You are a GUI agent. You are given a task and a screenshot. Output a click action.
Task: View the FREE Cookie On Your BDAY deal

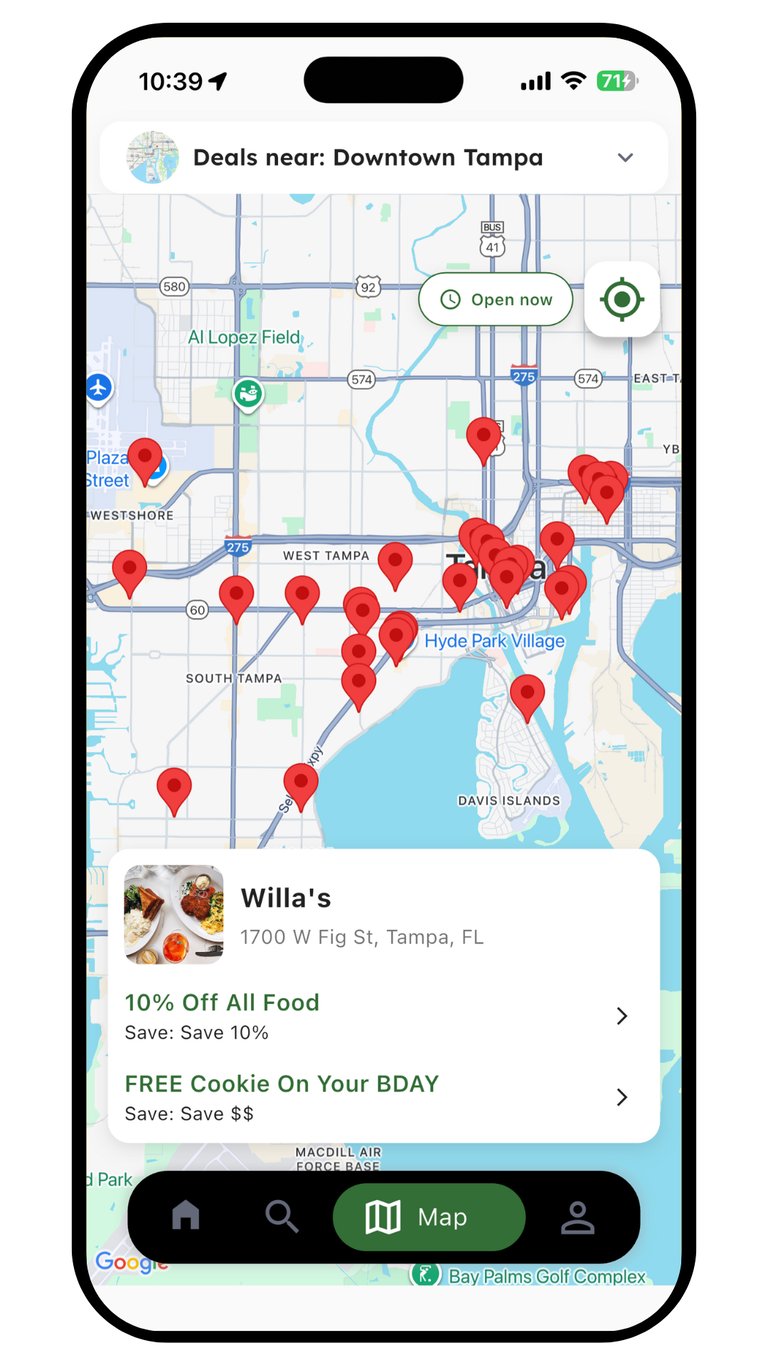pos(380,1097)
